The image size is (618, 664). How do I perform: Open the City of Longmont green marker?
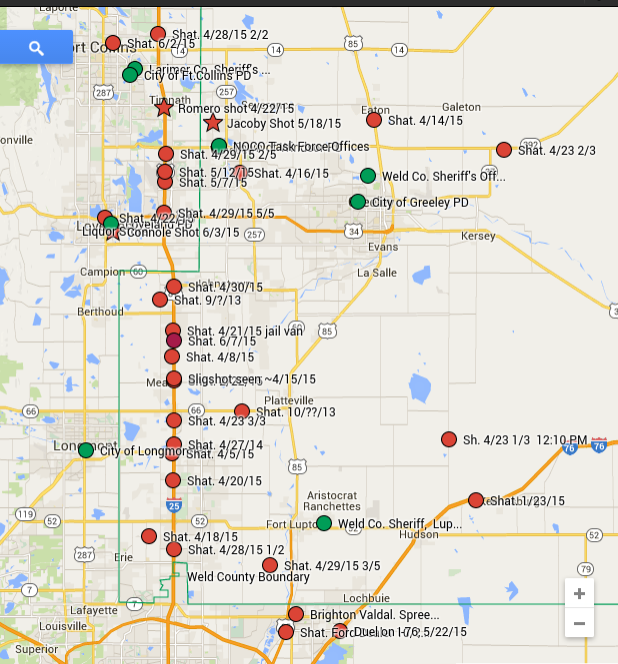click(86, 450)
